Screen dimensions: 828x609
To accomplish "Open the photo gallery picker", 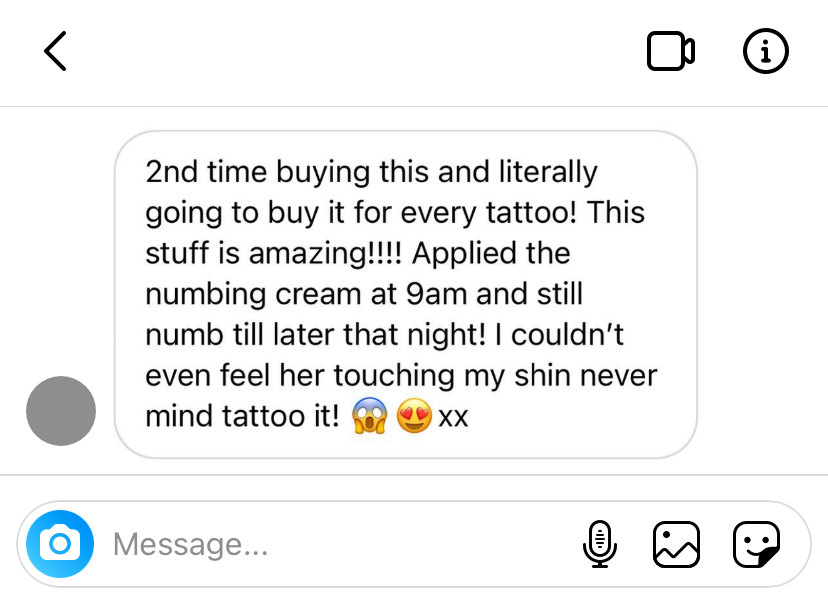I will point(676,544).
